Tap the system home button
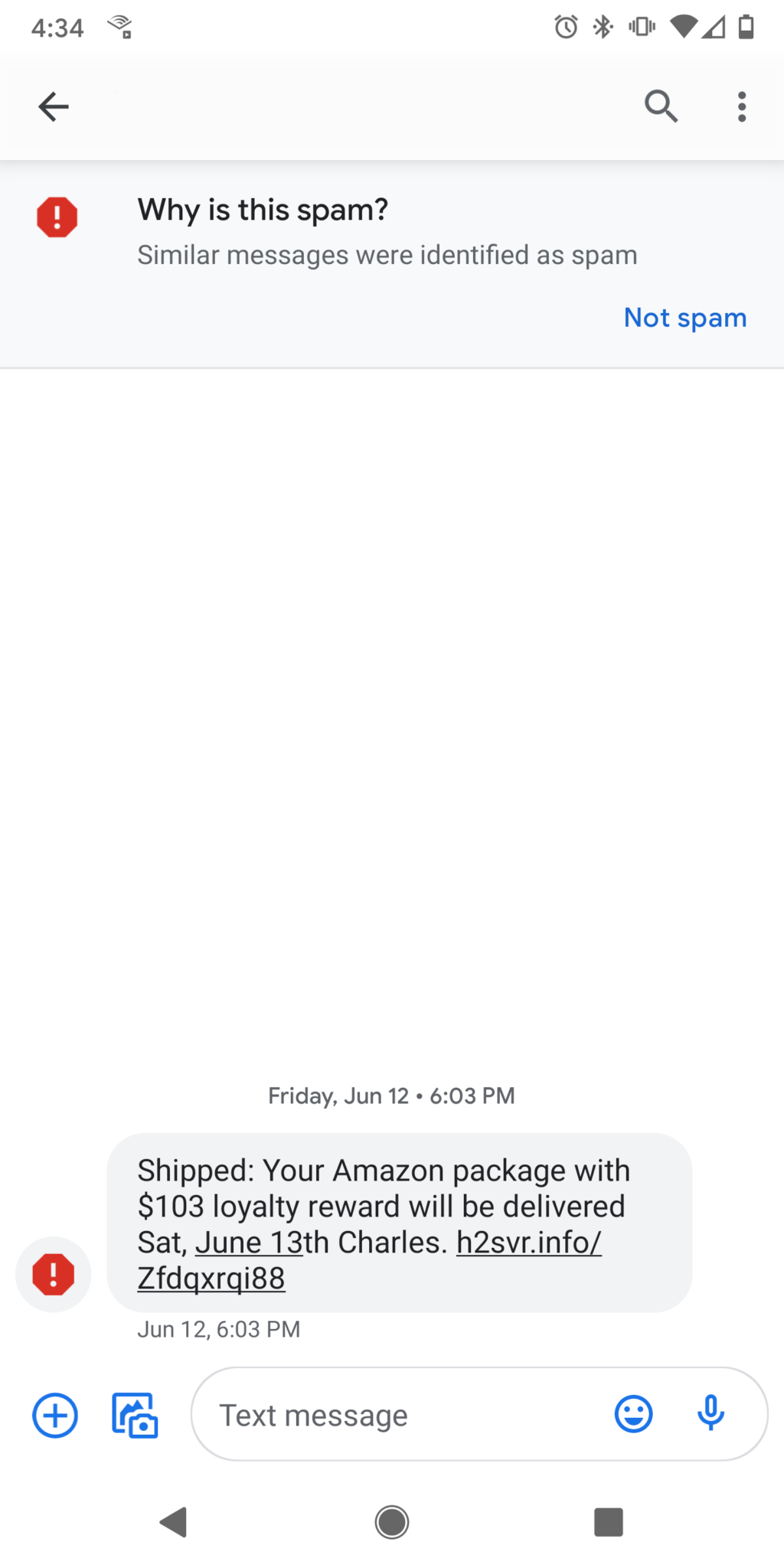This screenshot has width=784, height=1568. (392, 1522)
